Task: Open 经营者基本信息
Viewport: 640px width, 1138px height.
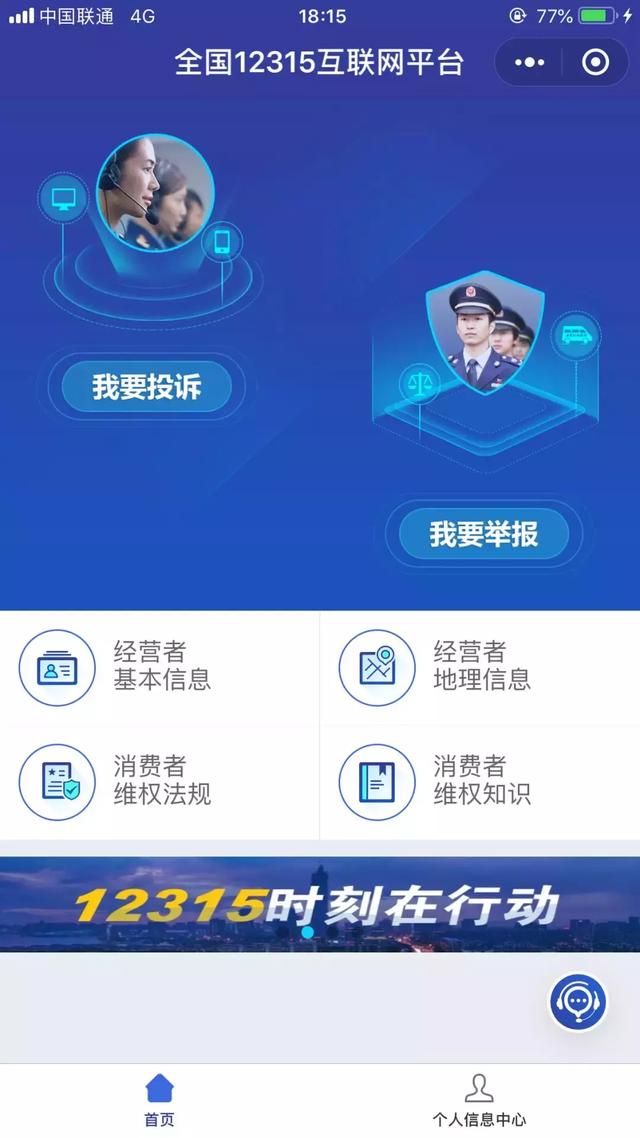Action: [159, 667]
